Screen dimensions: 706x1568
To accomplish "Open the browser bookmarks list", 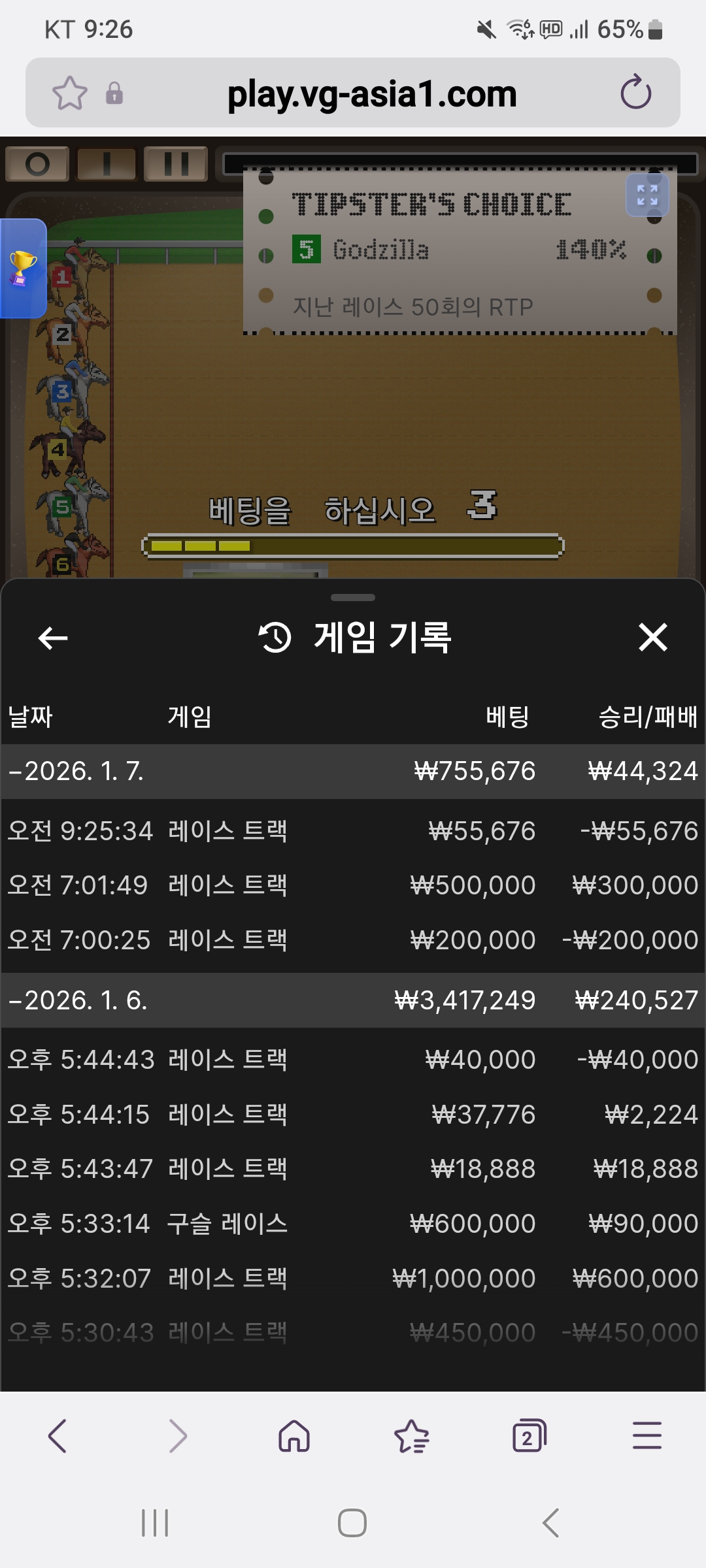I will click(x=412, y=1436).
